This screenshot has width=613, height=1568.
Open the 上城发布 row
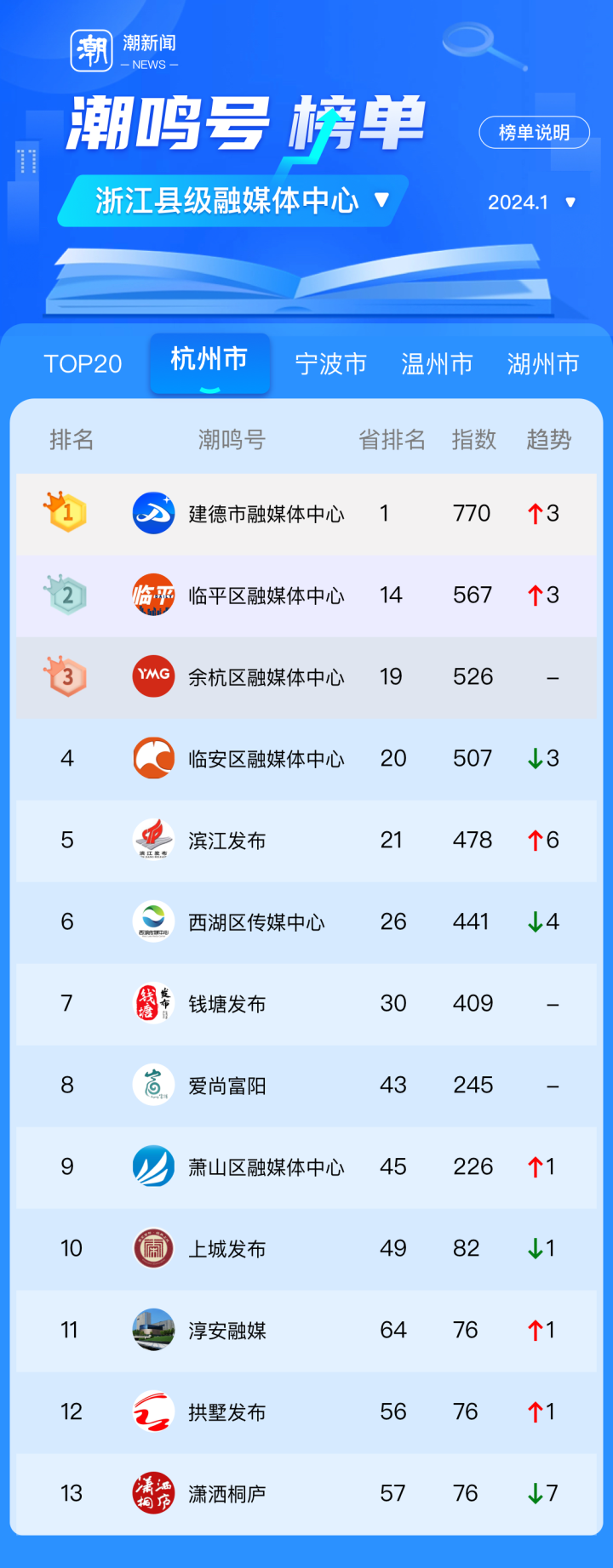227,1249
